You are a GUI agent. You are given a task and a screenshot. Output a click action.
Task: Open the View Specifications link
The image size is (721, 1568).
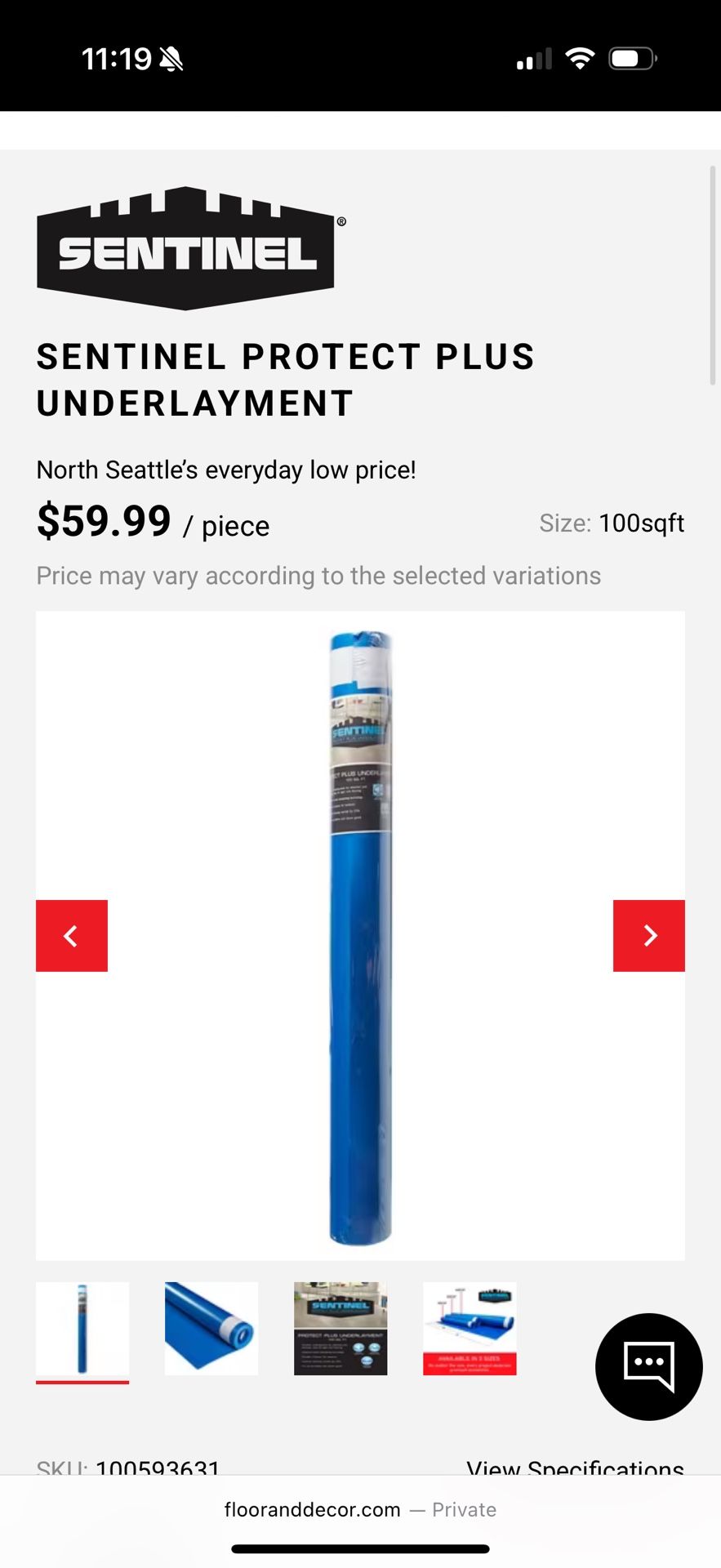(575, 1467)
